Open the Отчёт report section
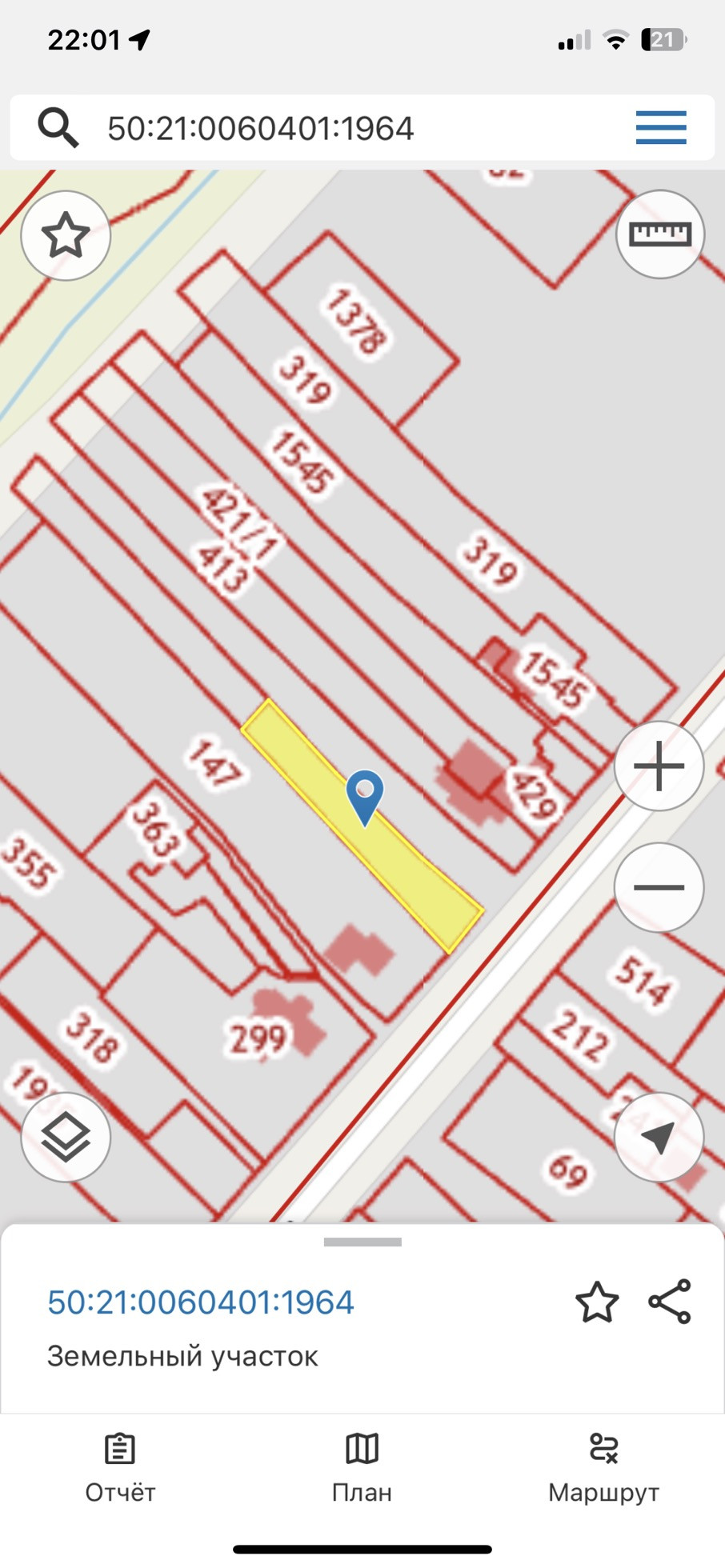This screenshot has height=1568, width=725. [120, 1468]
